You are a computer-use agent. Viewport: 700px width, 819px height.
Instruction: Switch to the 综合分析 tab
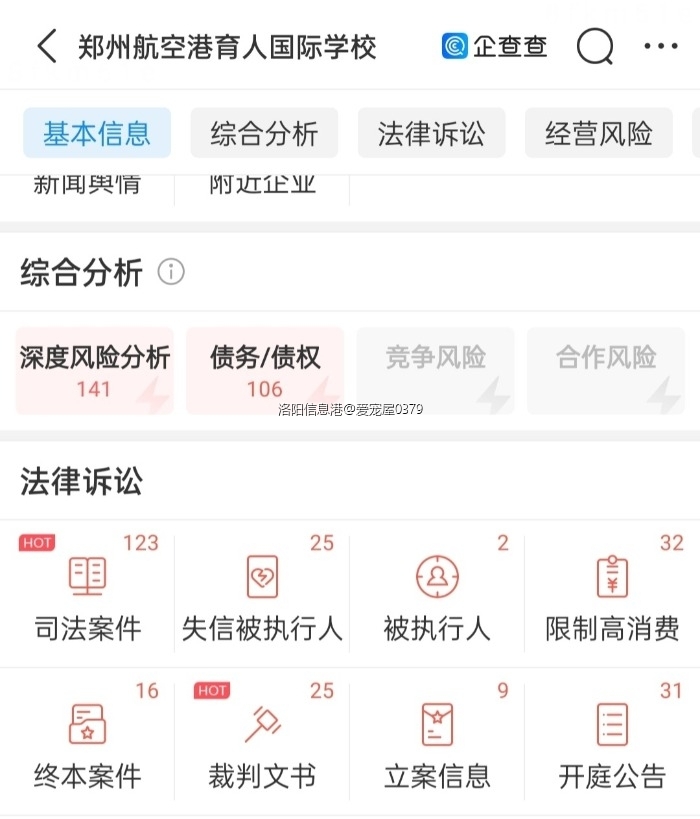pos(264,133)
